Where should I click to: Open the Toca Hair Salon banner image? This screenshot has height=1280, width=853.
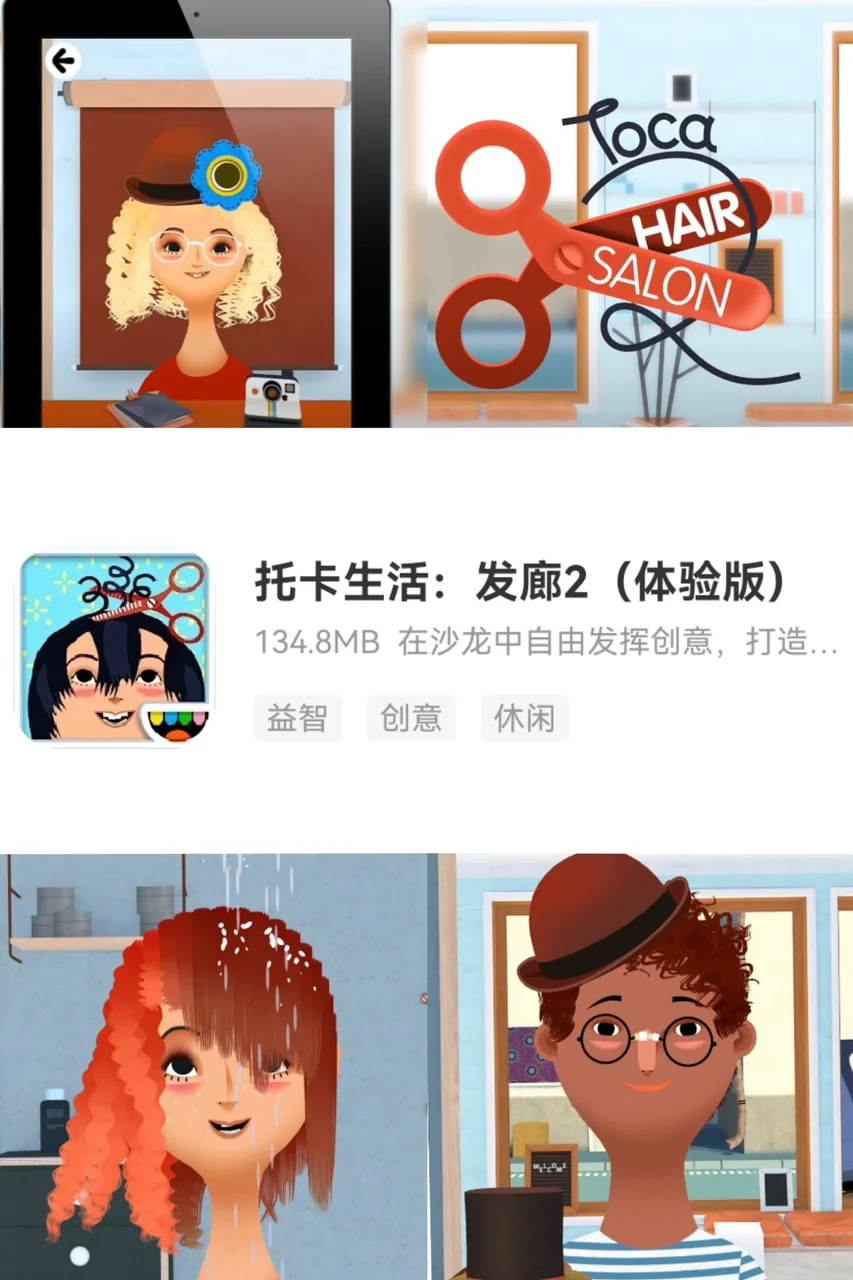coord(426,213)
